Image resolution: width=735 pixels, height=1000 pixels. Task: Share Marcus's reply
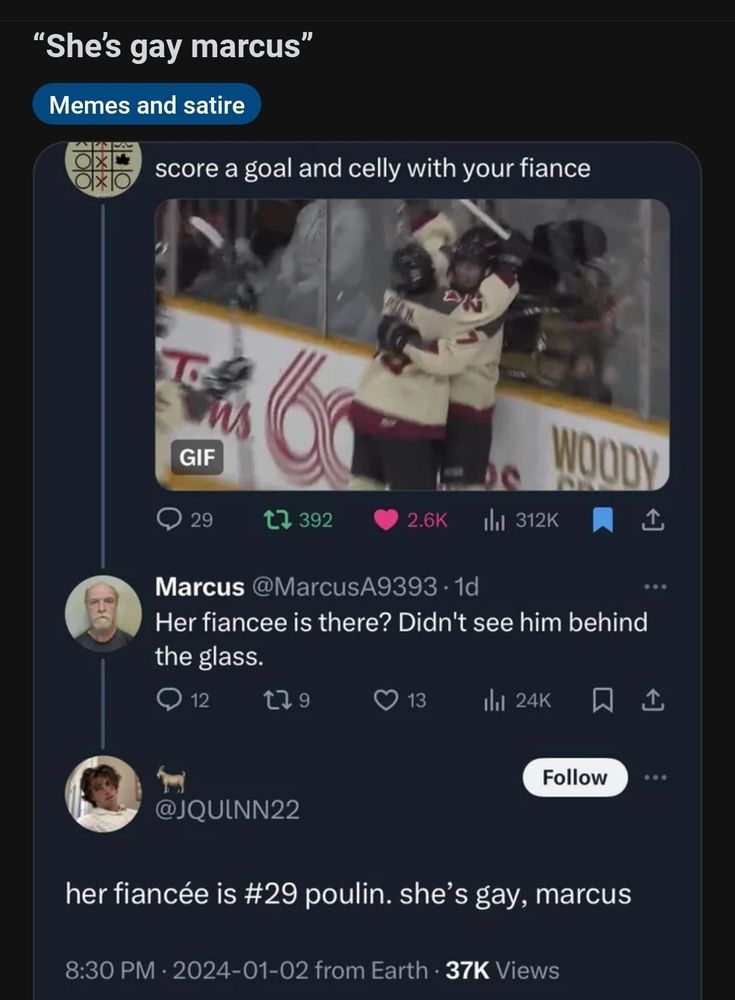pos(655,700)
